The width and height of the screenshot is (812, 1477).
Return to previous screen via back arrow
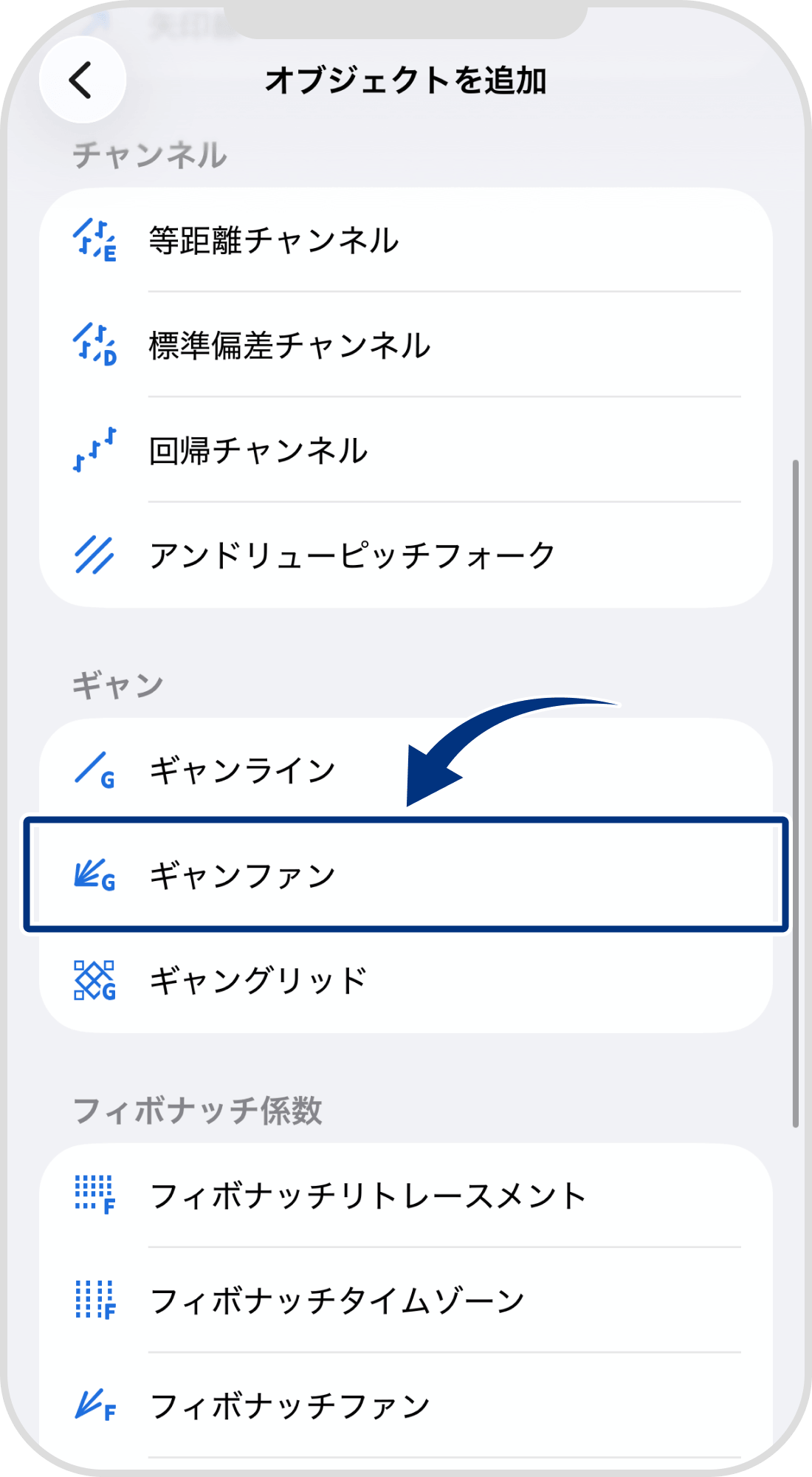(x=81, y=80)
